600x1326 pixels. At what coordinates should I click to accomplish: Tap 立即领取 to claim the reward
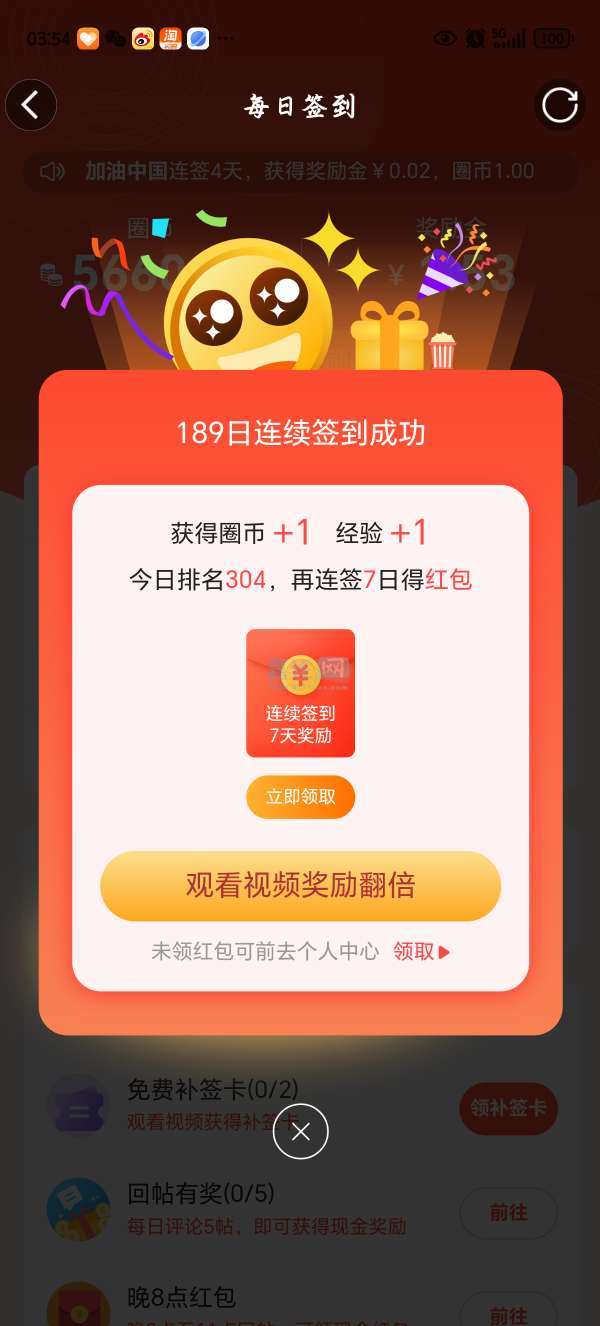[x=300, y=797]
